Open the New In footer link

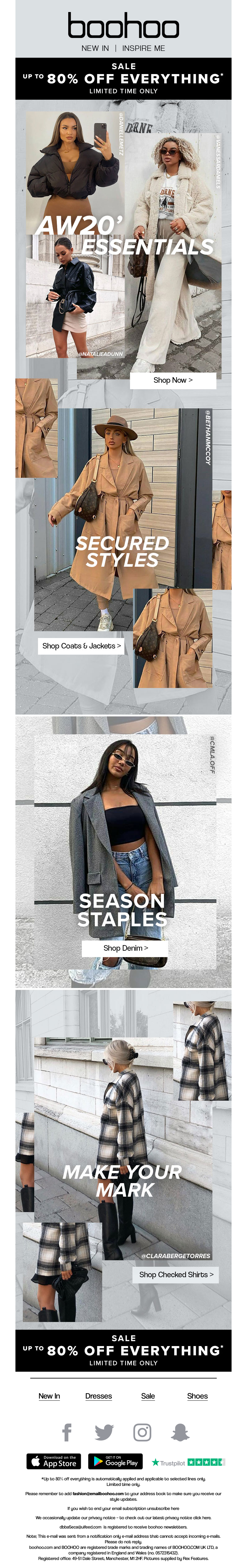pyautogui.click(x=49, y=1396)
